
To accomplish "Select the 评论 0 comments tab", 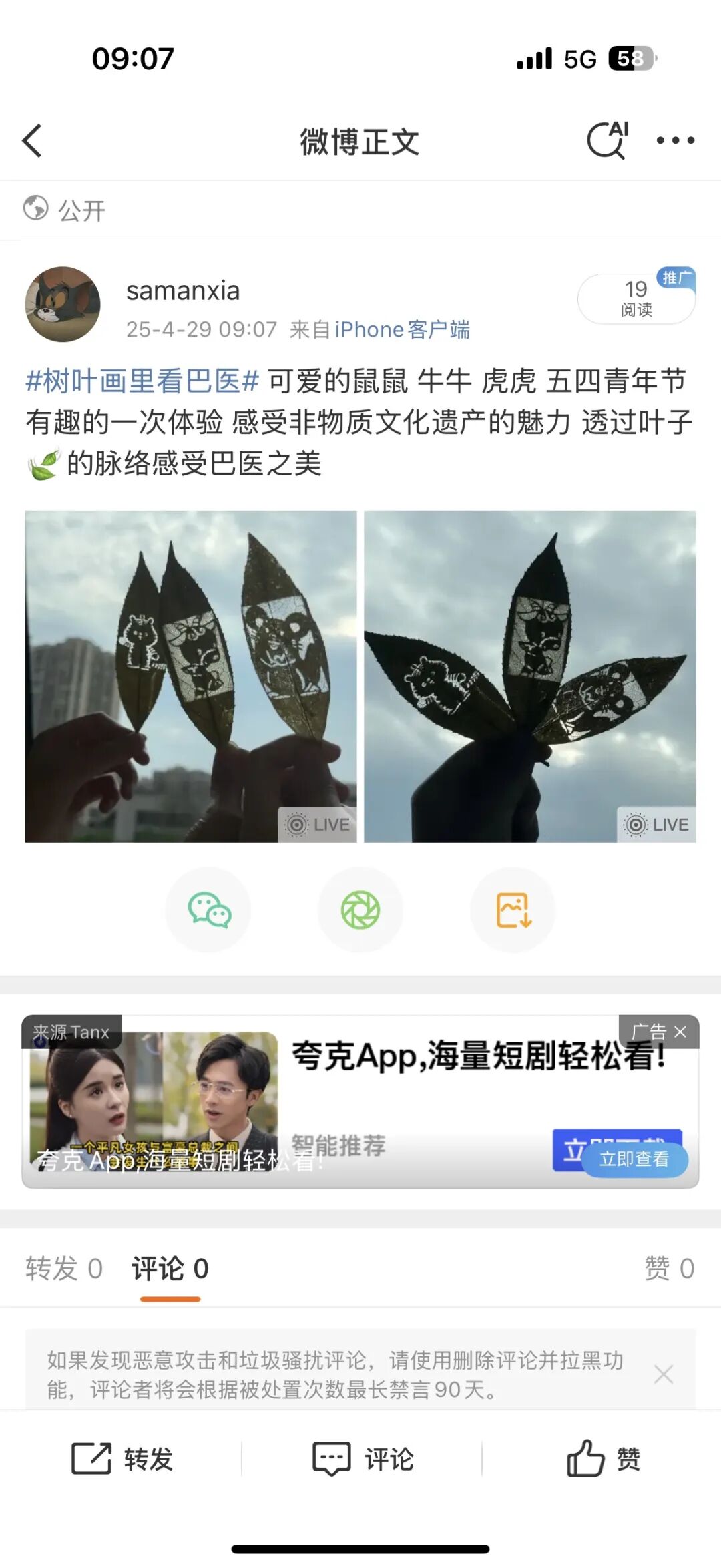I will point(170,1267).
